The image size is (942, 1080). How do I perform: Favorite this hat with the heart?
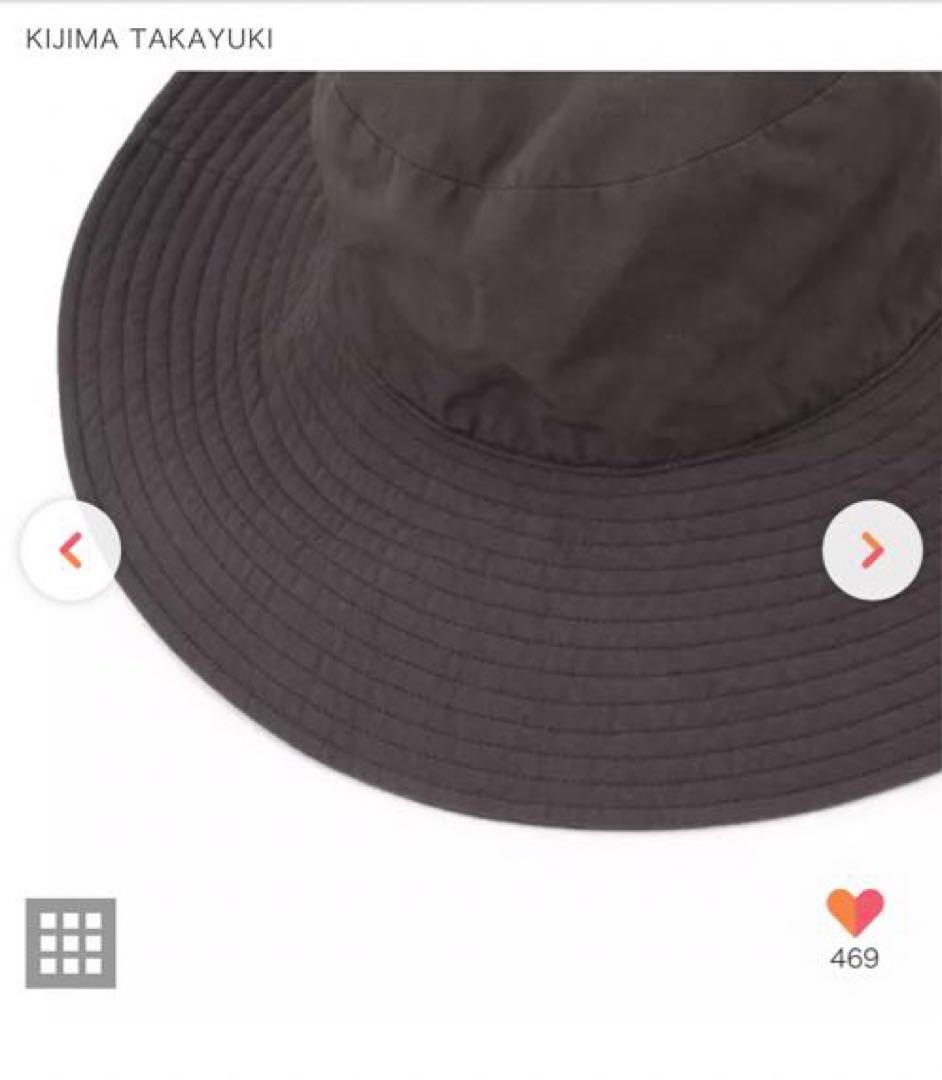[855, 912]
